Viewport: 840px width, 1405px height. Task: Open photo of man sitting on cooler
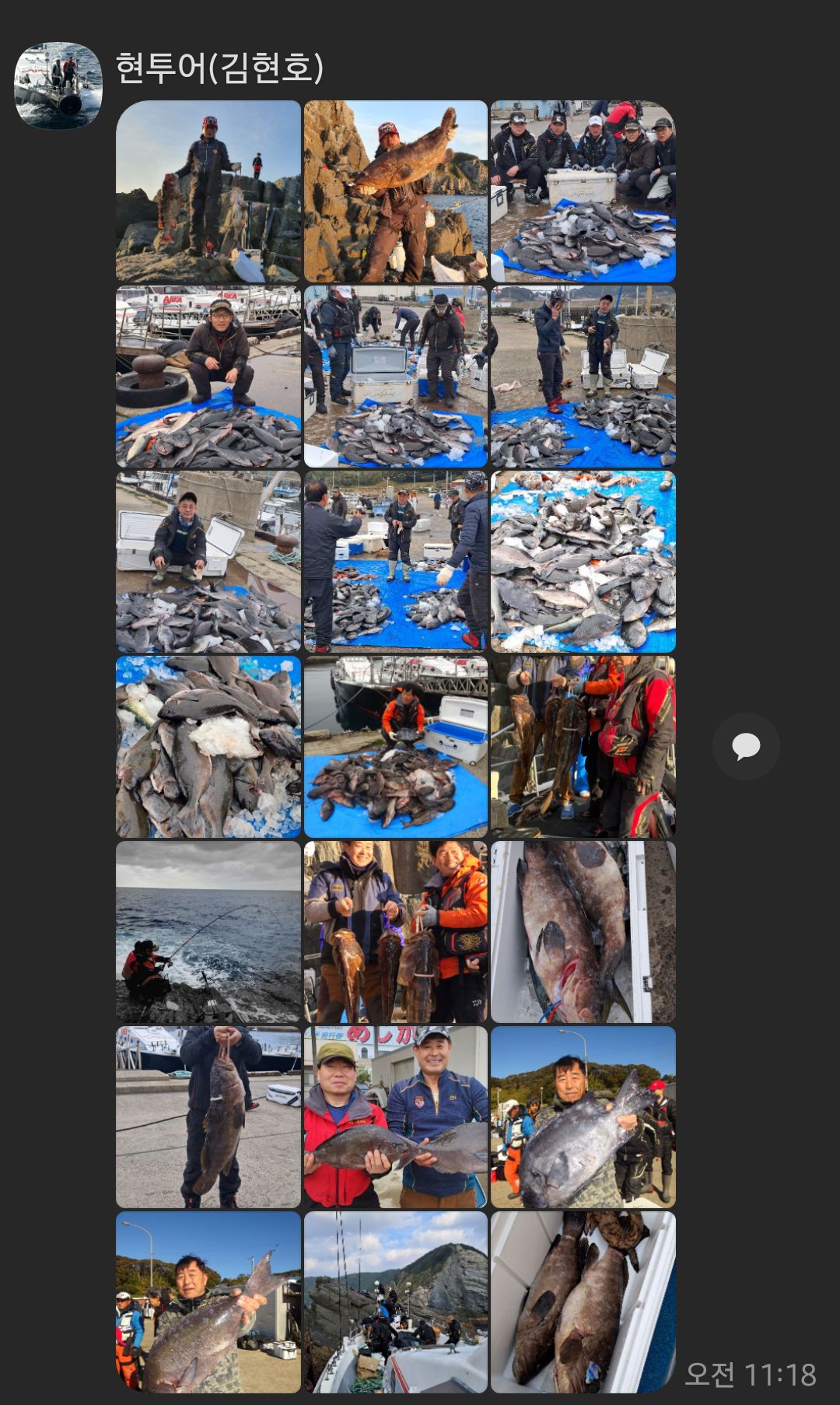(208, 562)
